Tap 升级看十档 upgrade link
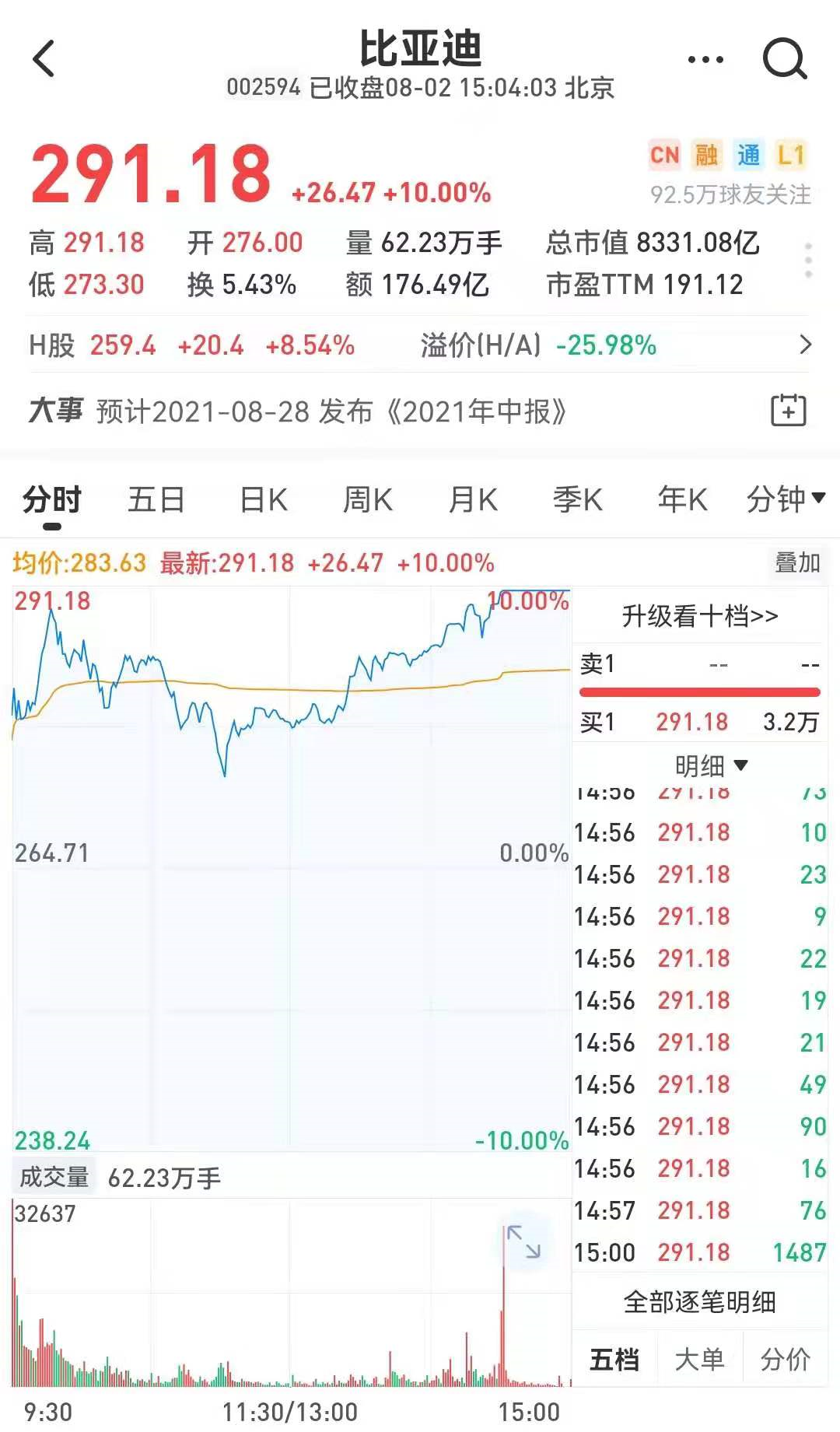Viewport: 840px width, 1432px height. pyautogui.click(x=699, y=616)
